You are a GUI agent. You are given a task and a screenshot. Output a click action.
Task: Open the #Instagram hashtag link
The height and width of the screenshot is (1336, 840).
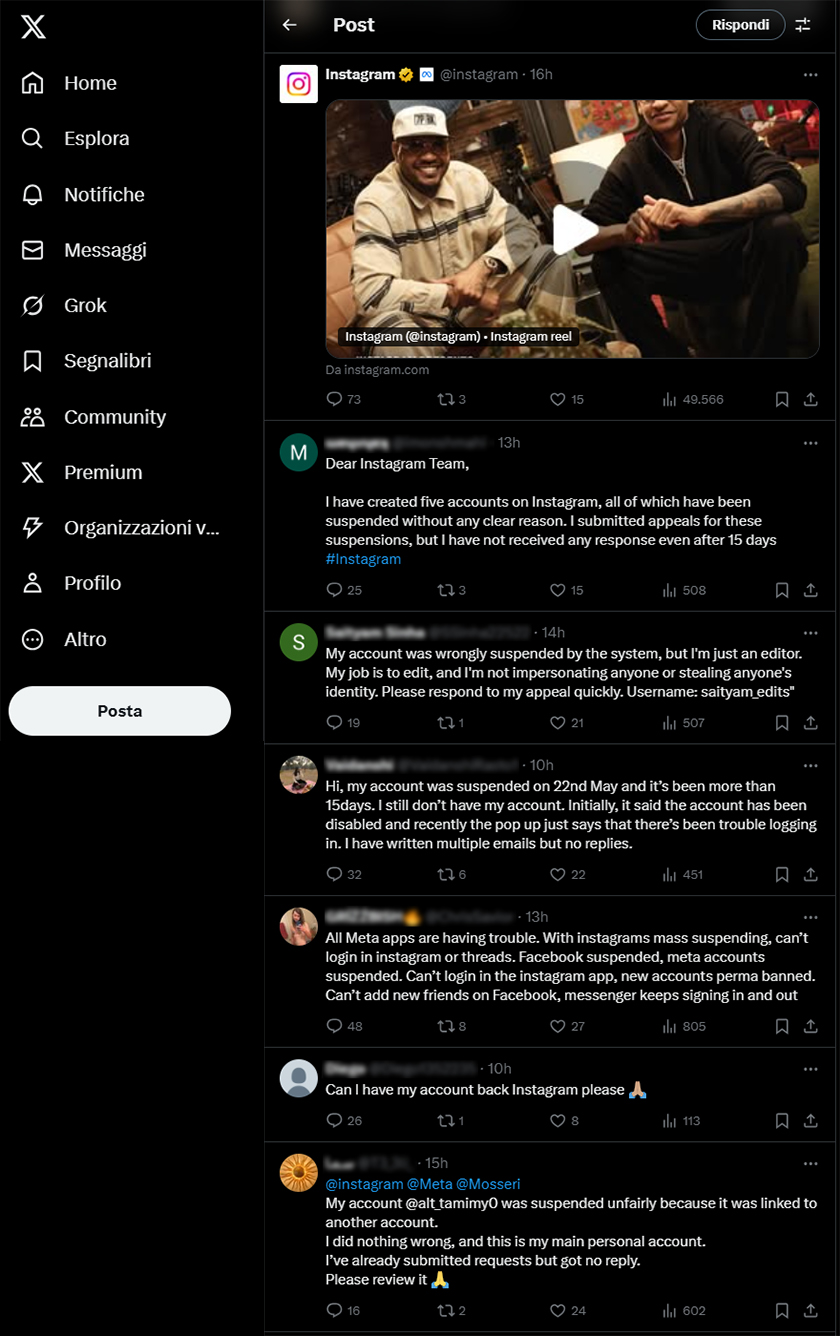(363, 559)
